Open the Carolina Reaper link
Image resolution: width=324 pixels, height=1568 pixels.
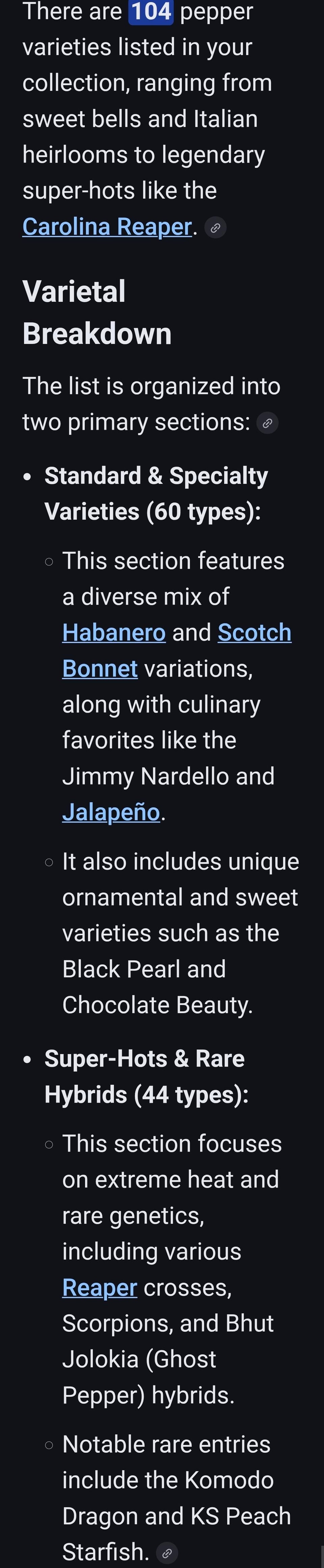click(x=107, y=226)
